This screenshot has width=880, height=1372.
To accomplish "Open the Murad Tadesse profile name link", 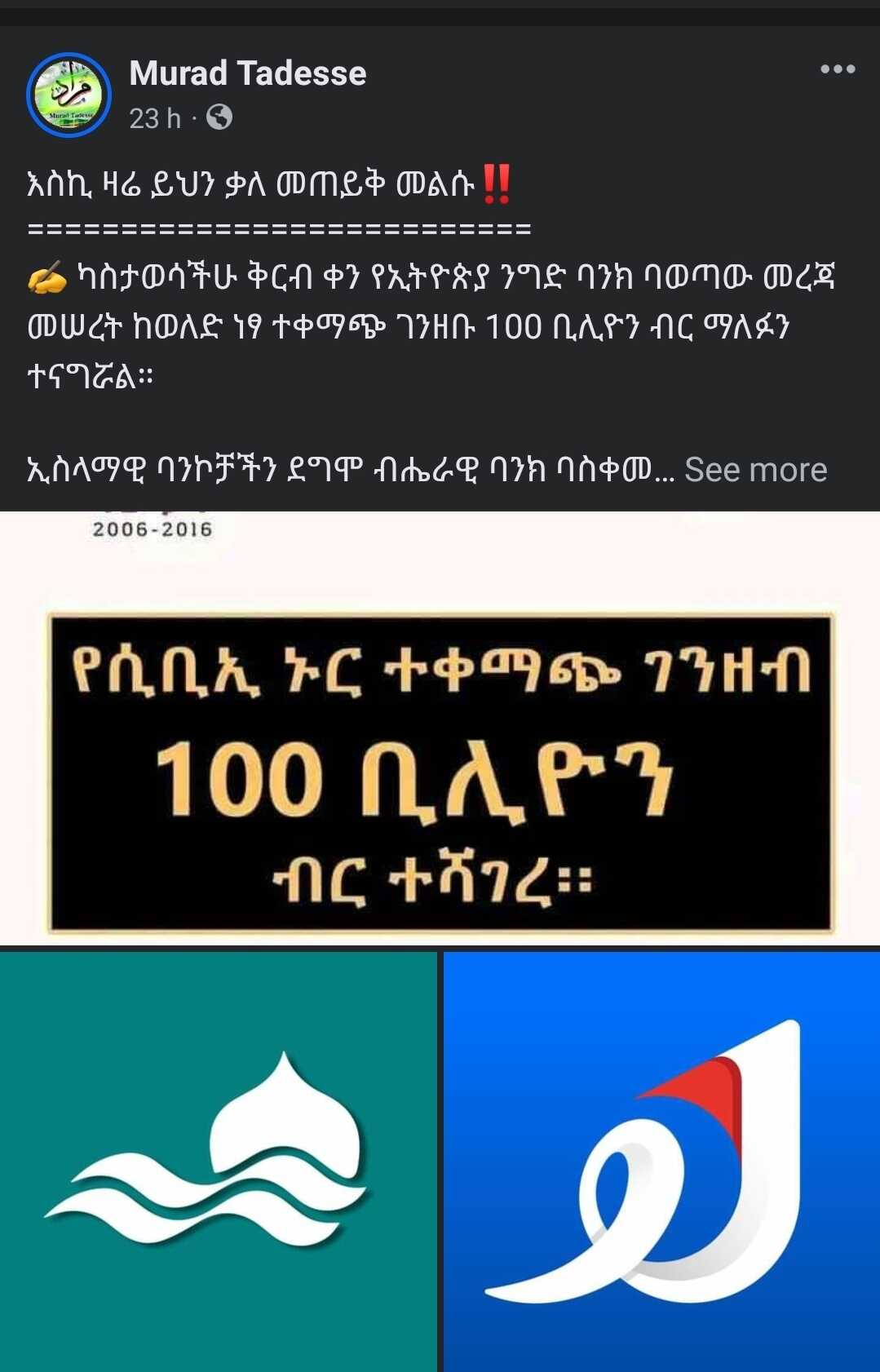I will coord(247,73).
